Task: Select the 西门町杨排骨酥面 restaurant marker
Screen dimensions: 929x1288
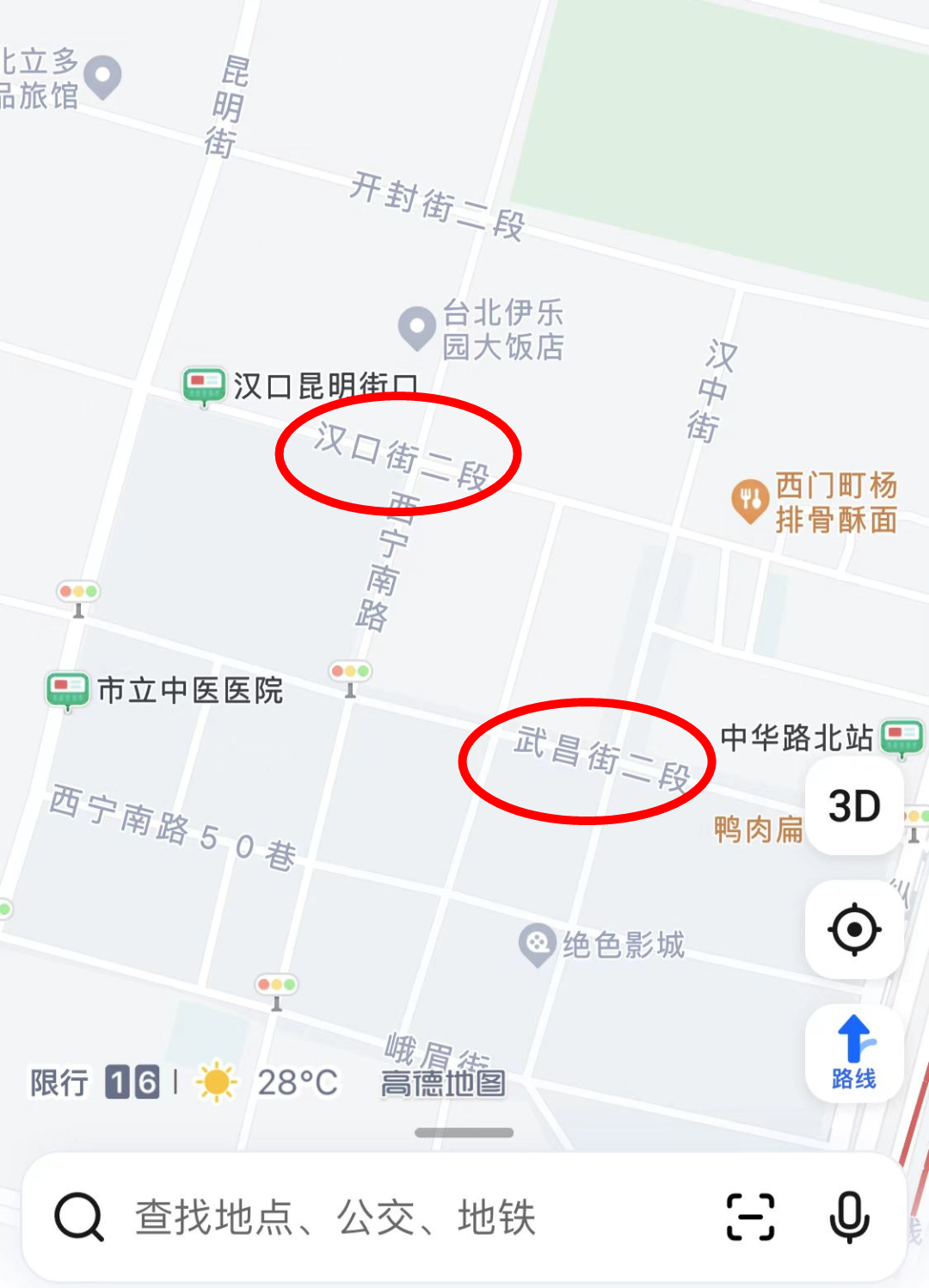Action: click(x=750, y=500)
